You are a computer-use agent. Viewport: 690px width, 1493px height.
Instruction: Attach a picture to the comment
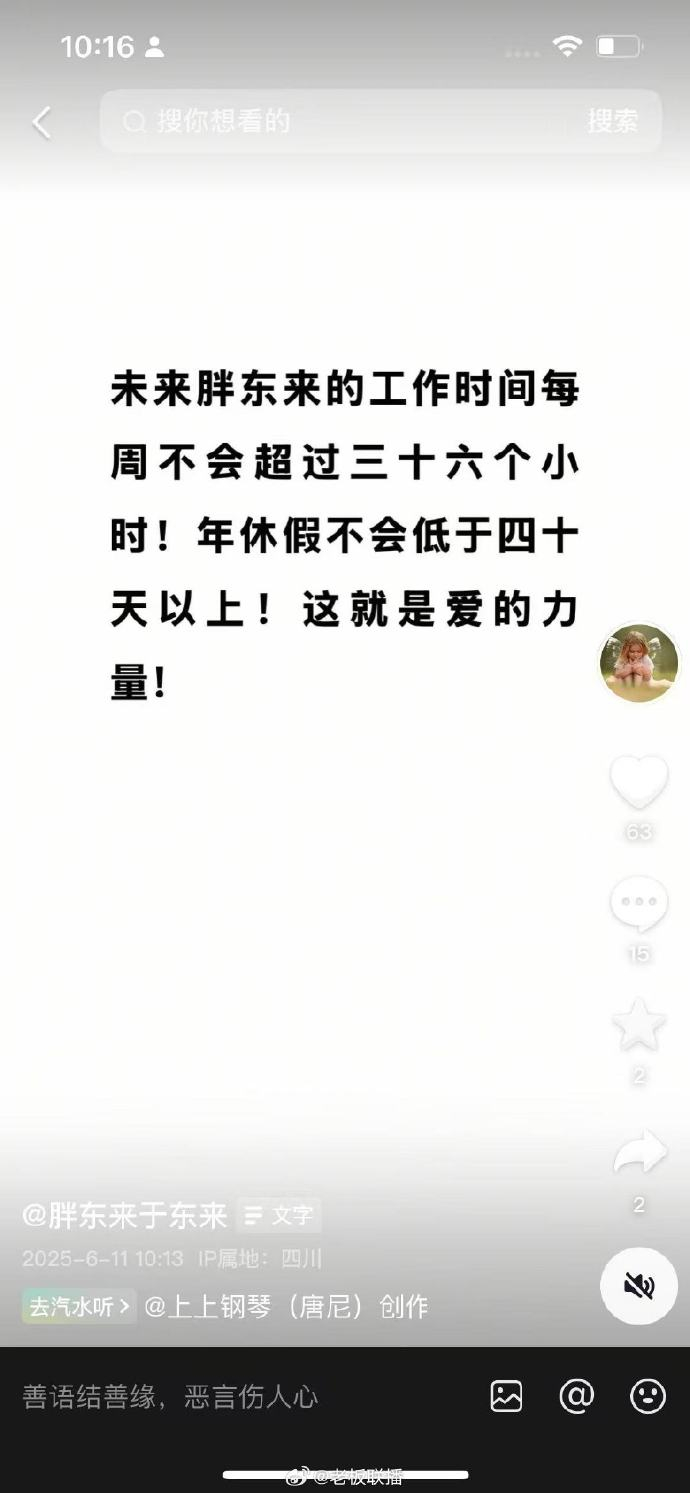(x=506, y=1396)
